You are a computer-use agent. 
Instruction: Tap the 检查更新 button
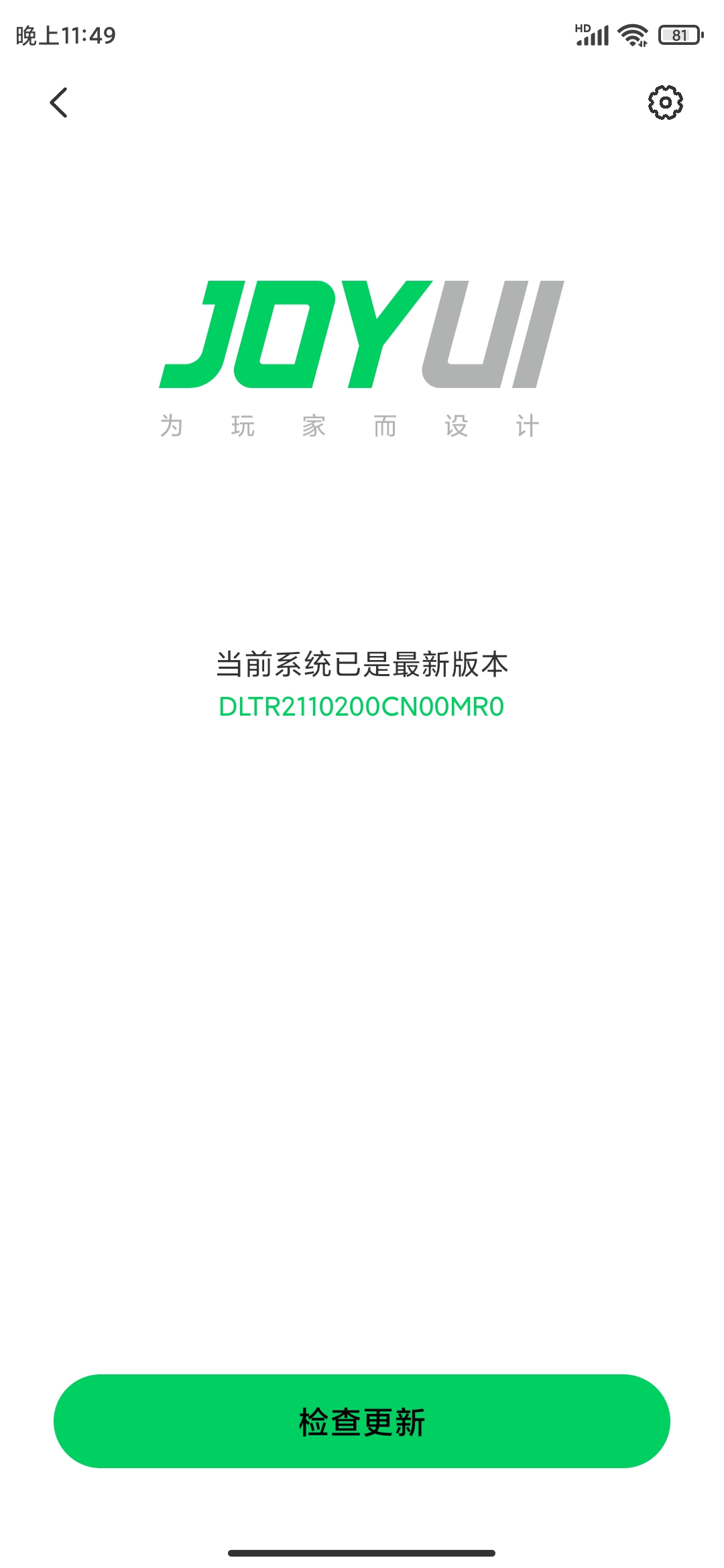[362, 1421]
